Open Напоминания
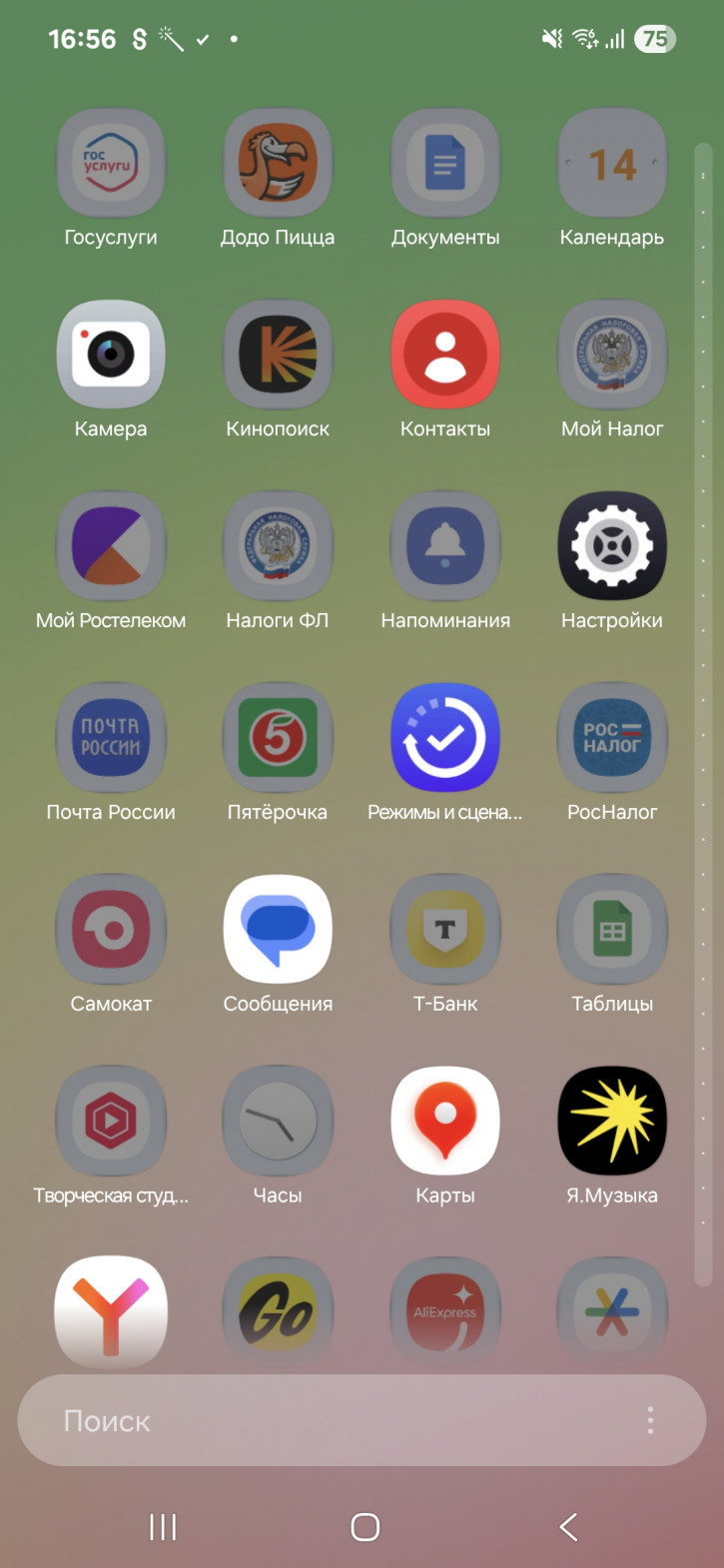The width and height of the screenshot is (724, 1568). point(445,547)
